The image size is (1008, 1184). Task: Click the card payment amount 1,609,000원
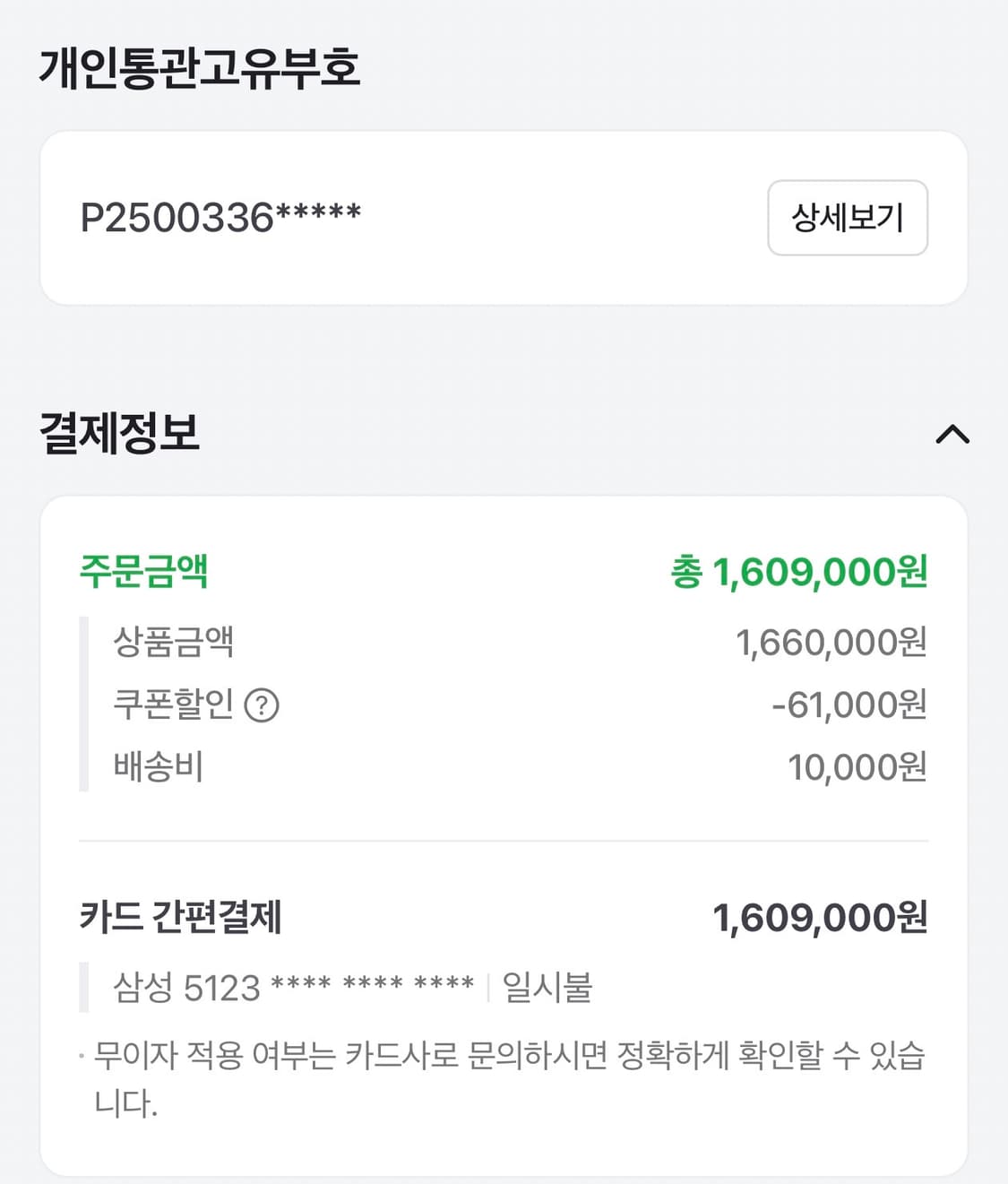tap(820, 916)
